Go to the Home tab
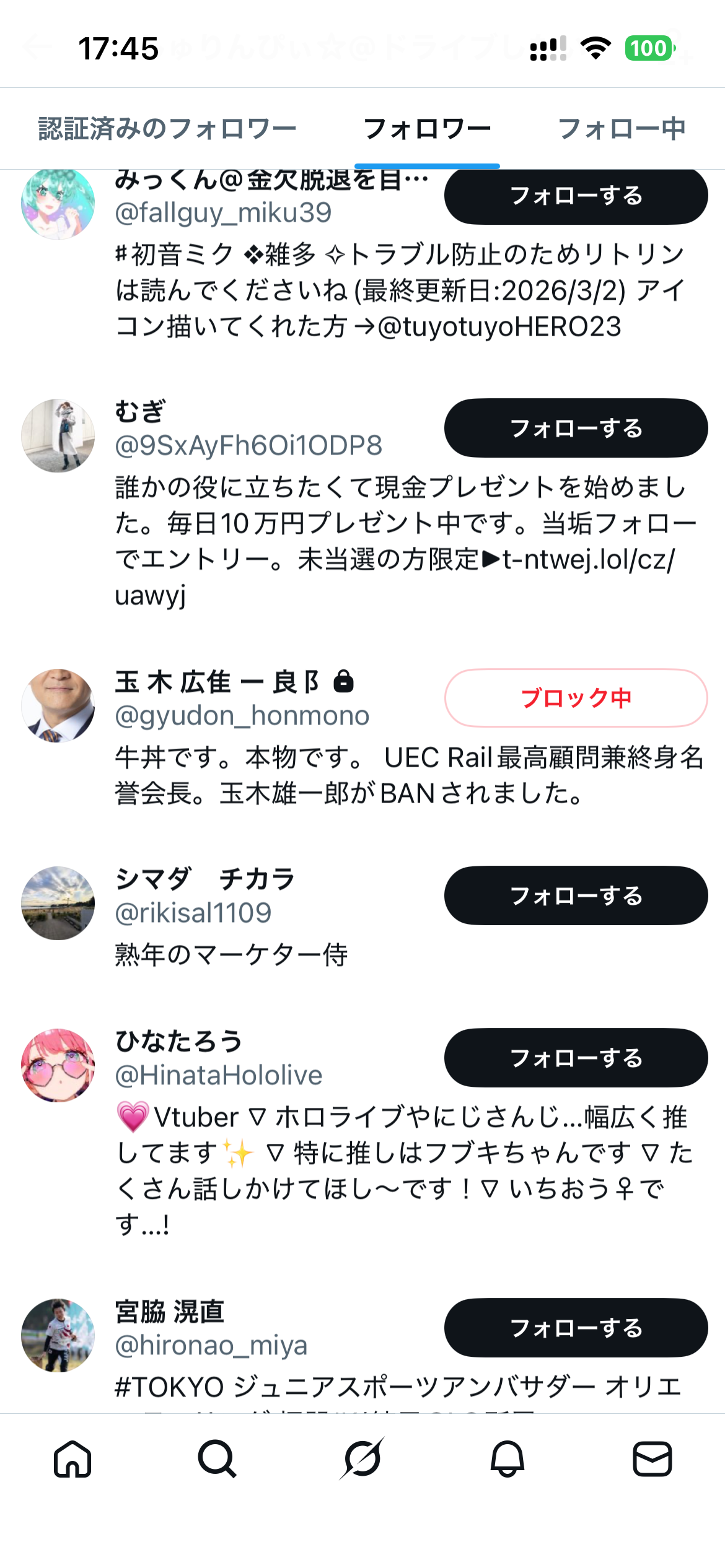The height and width of the screenshot is (1568, 725). (x=72, y=1459)
